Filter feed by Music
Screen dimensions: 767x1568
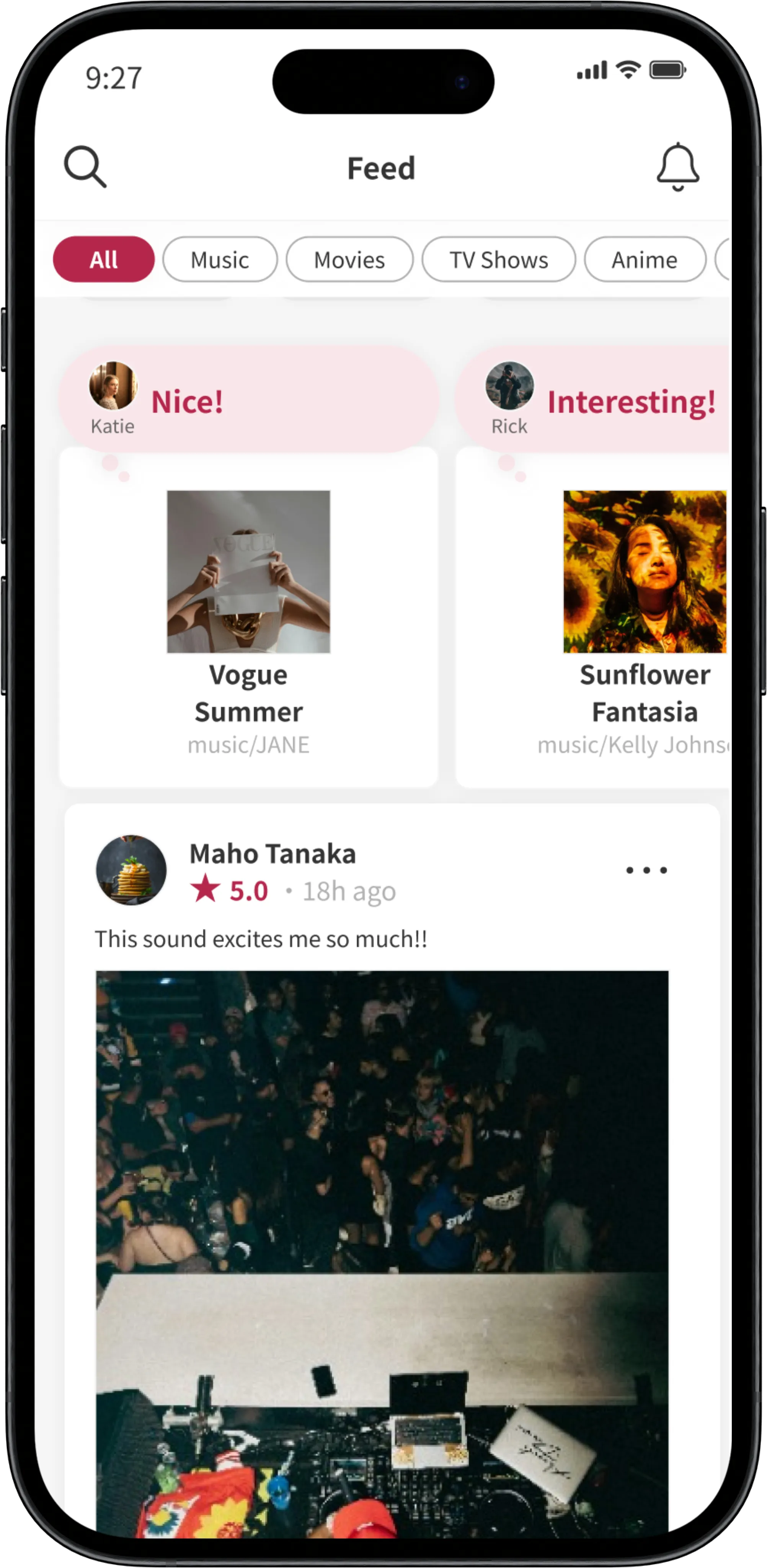pyautogui.click(x=220, y=260)
